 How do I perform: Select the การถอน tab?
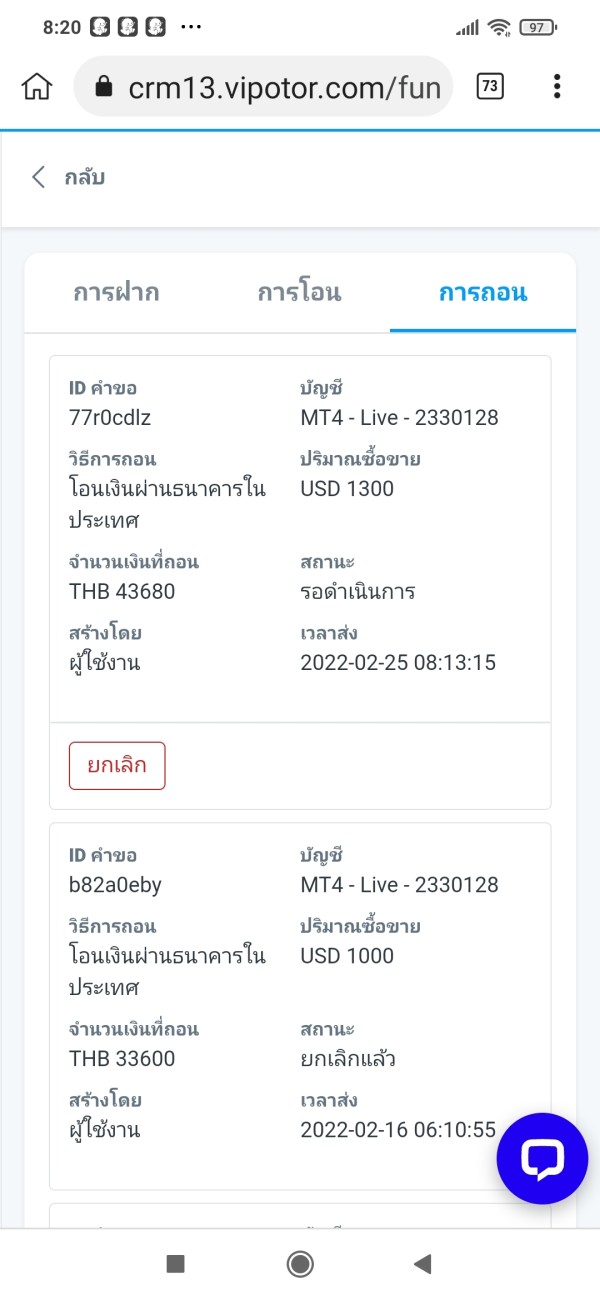point(483,293)
